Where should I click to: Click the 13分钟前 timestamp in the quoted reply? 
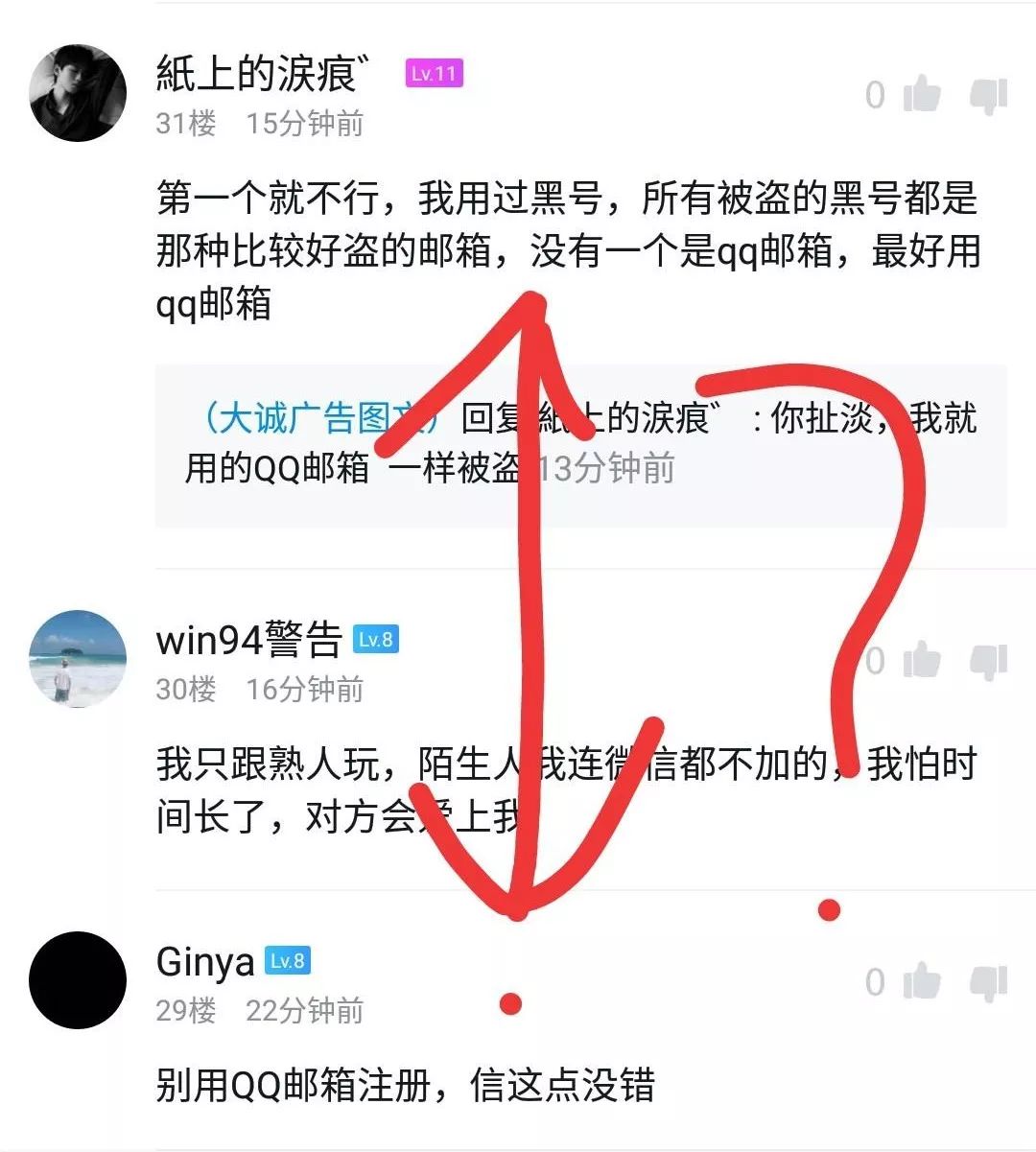point(607,470)
